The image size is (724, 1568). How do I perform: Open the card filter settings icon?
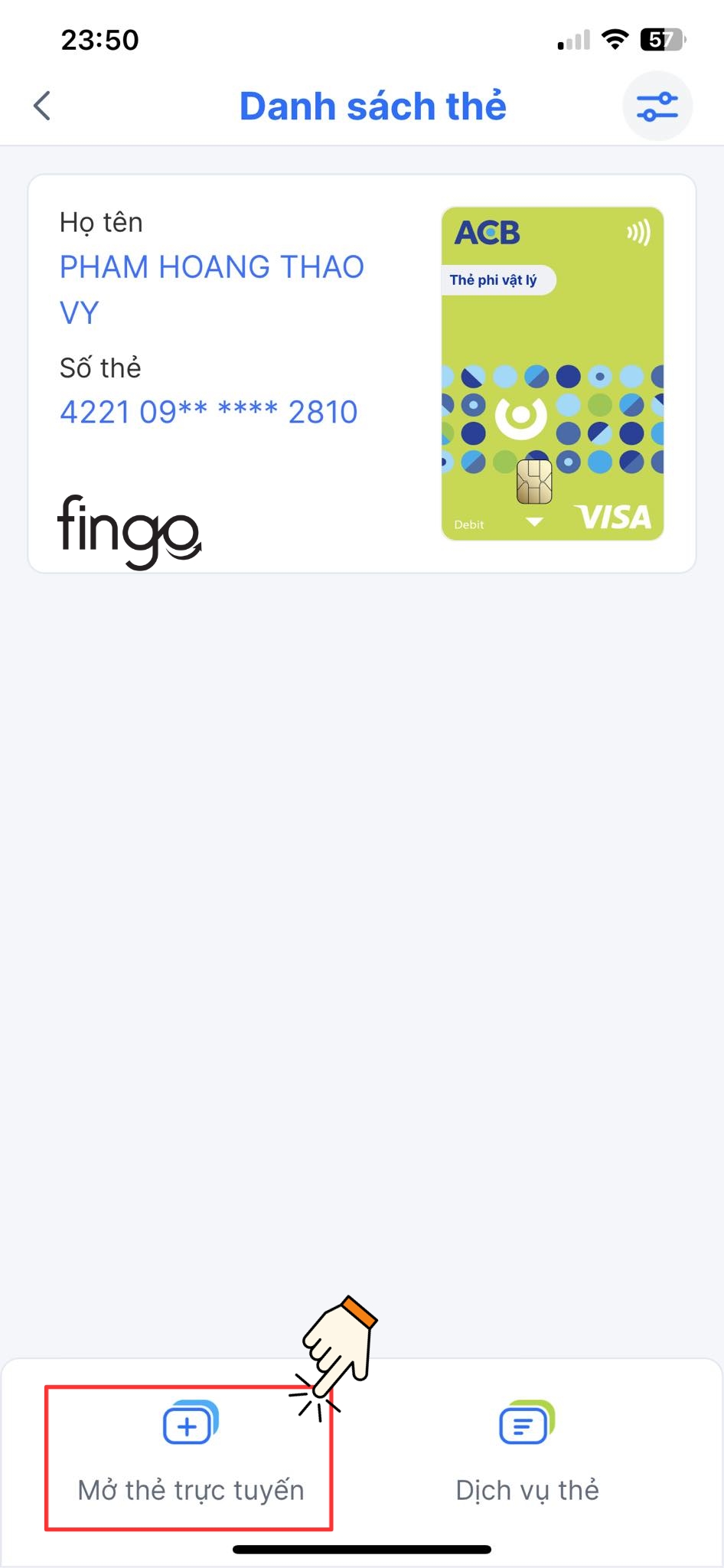click(657, 106)
